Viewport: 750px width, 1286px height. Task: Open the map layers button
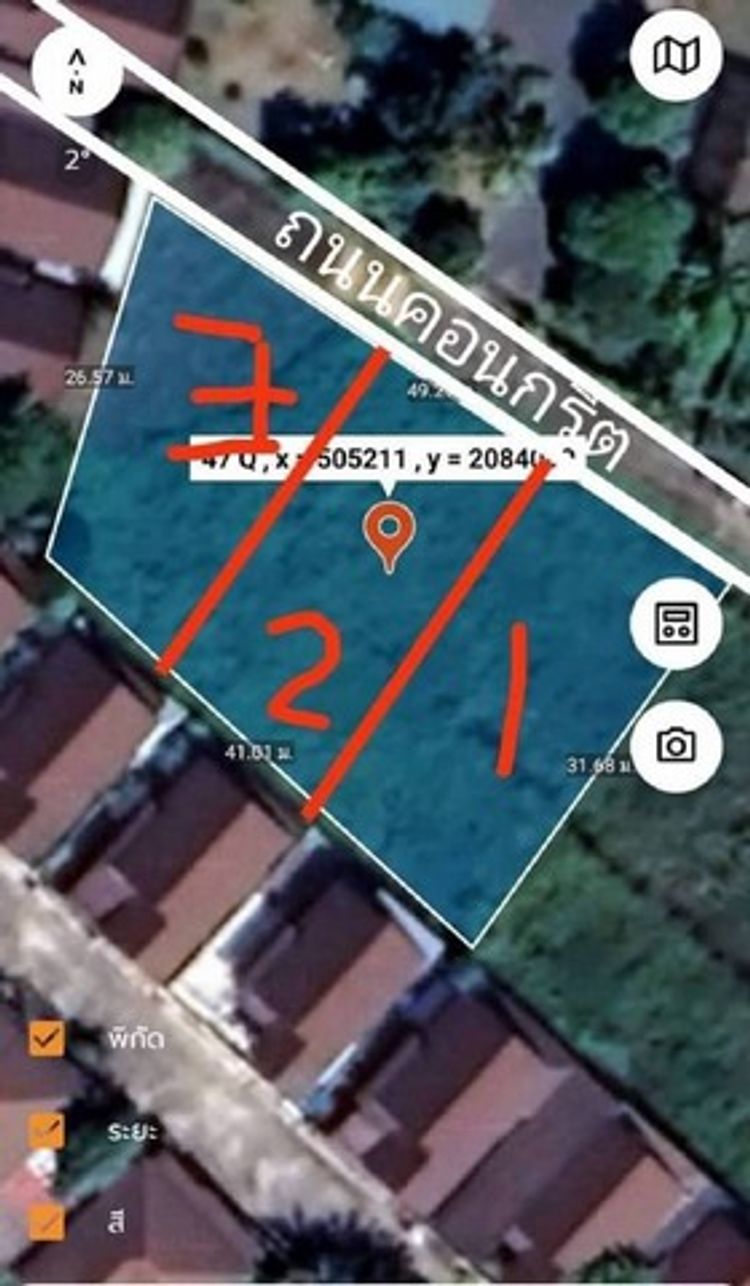(677, 56)
